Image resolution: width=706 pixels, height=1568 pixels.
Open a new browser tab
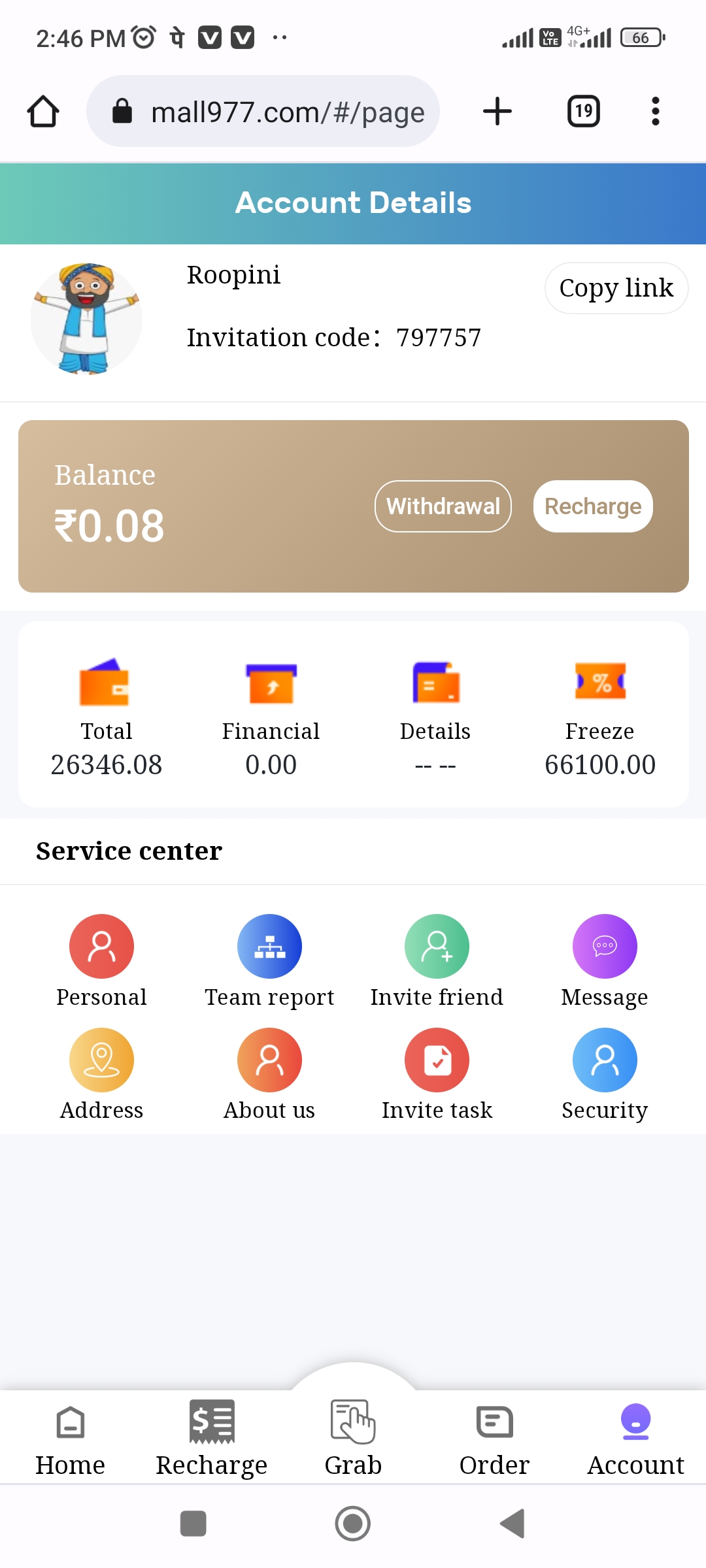coord(497,112)
